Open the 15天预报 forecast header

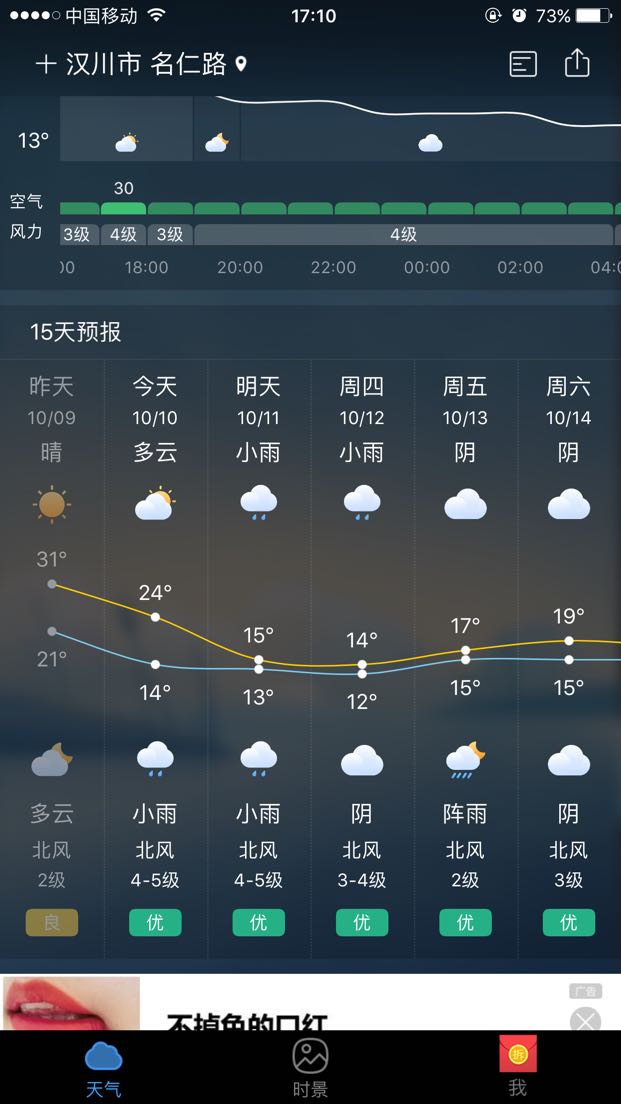click(x=75, y=332)
